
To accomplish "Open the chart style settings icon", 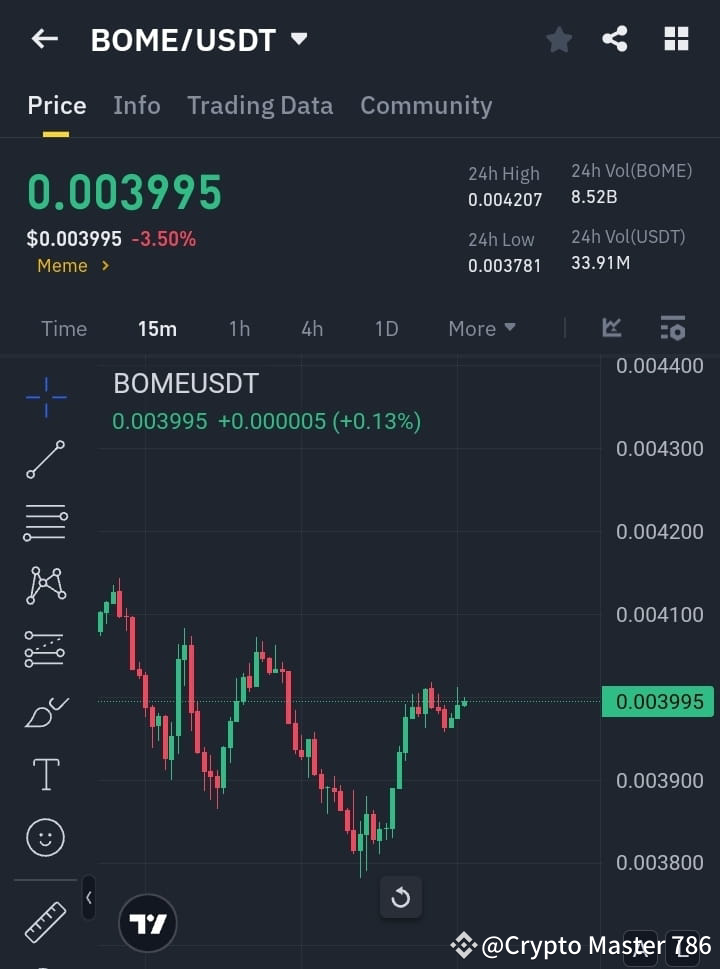I will pyautogui.click(x=673, y=328).
